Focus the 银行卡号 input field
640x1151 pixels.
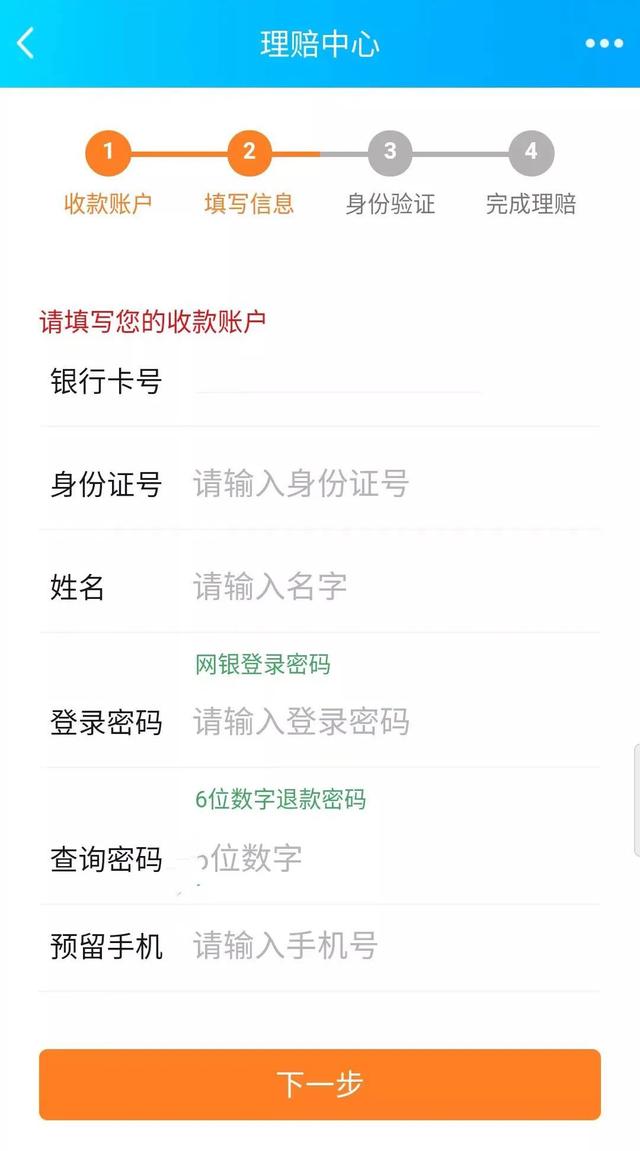(390, 381)
